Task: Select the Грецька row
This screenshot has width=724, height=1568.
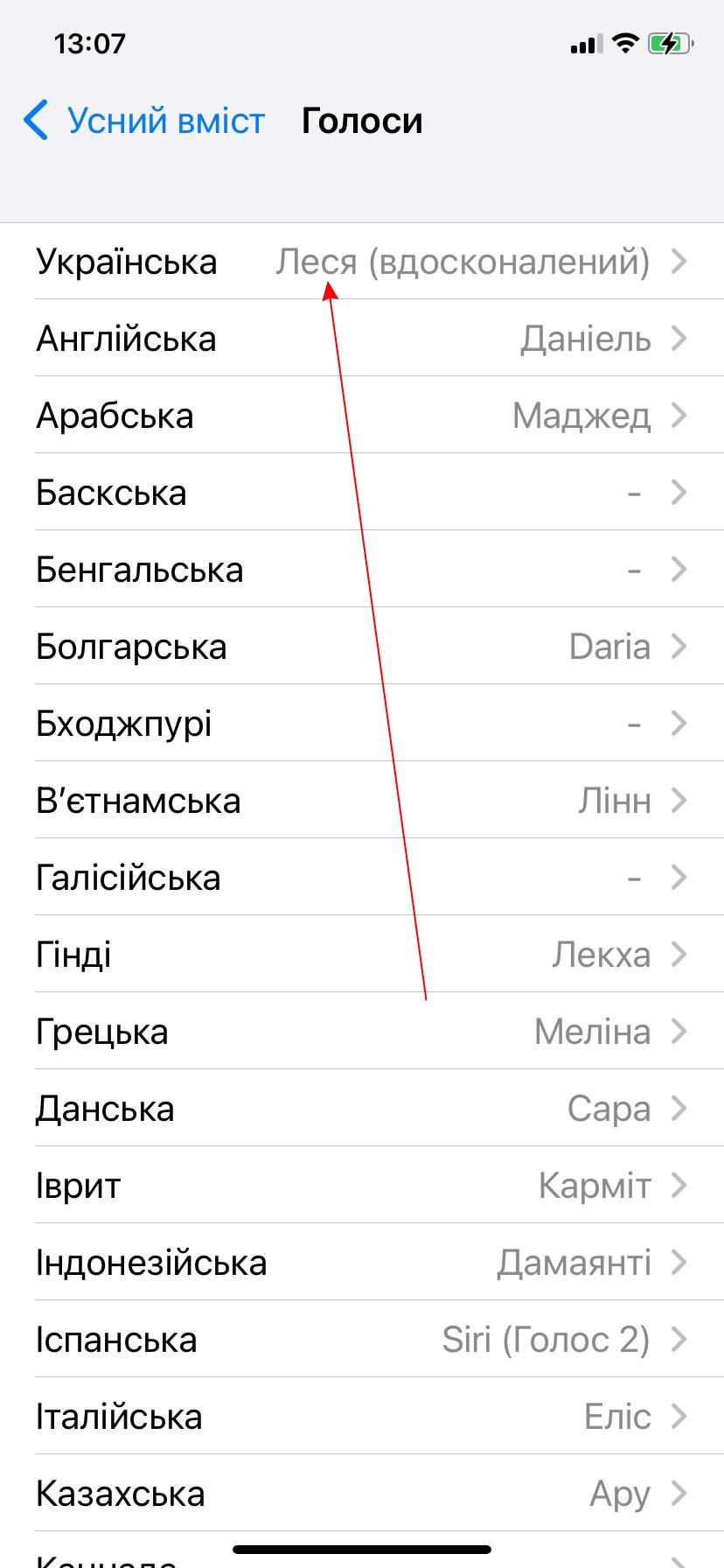Action: click(362, 1032)
